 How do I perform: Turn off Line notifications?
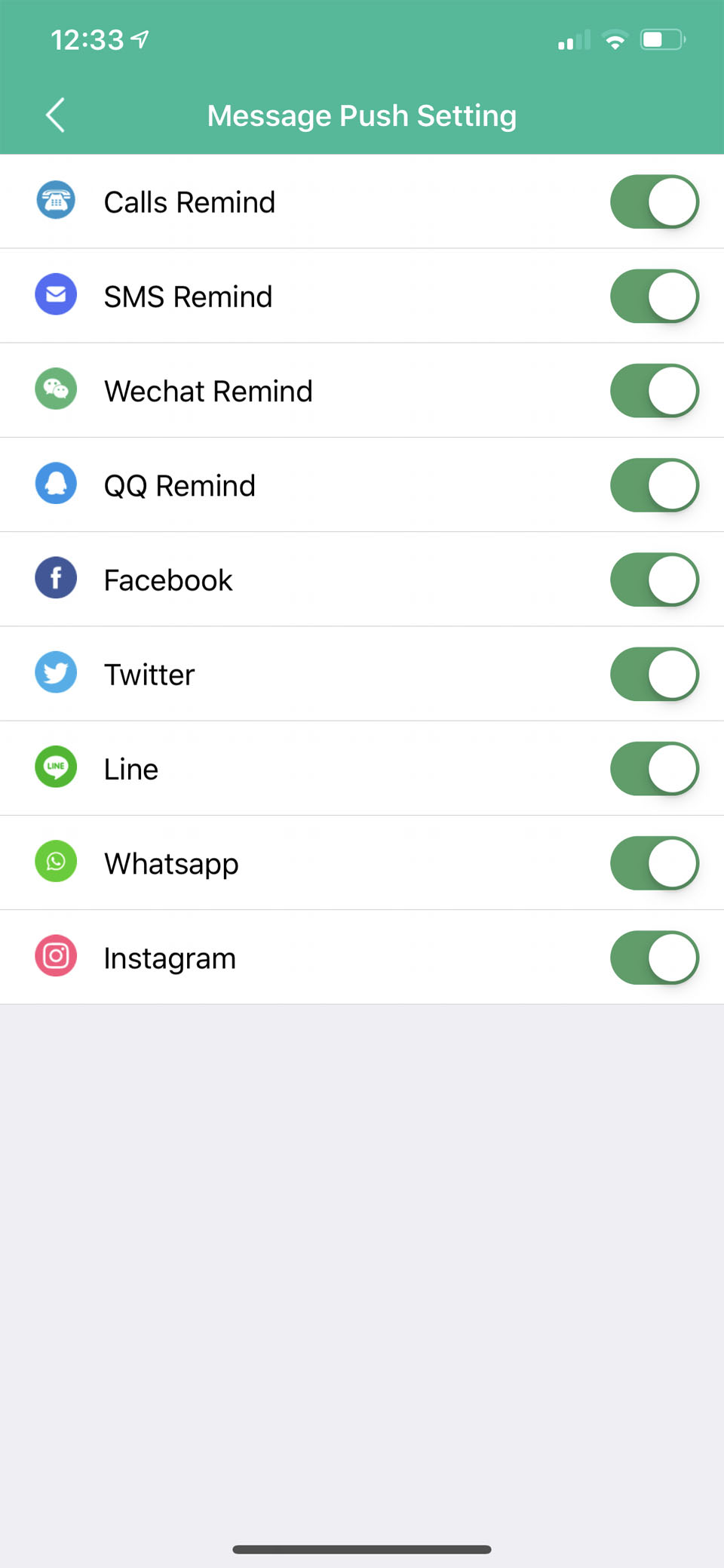coord(655,769)
